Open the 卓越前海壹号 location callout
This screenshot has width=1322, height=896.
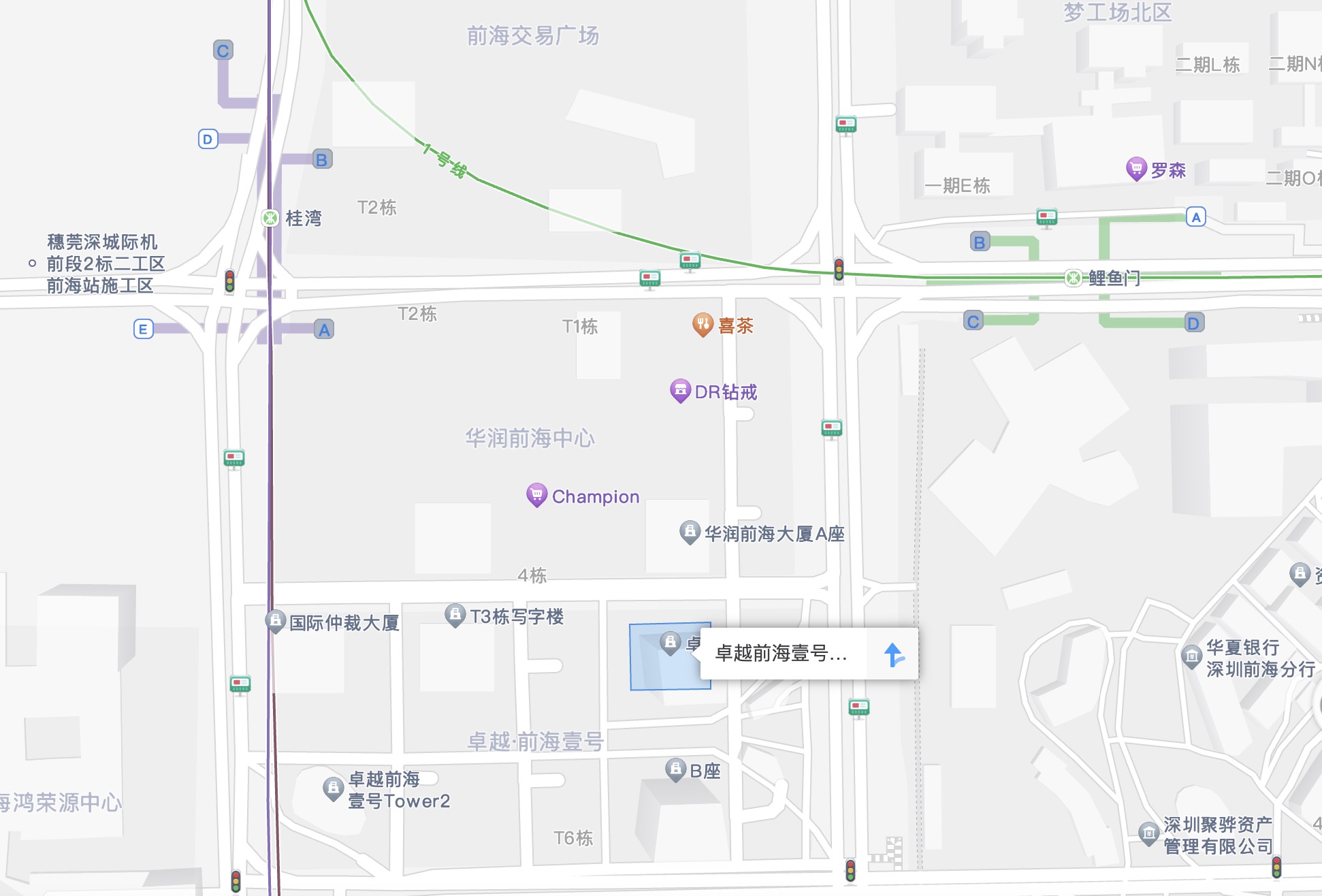781,654
